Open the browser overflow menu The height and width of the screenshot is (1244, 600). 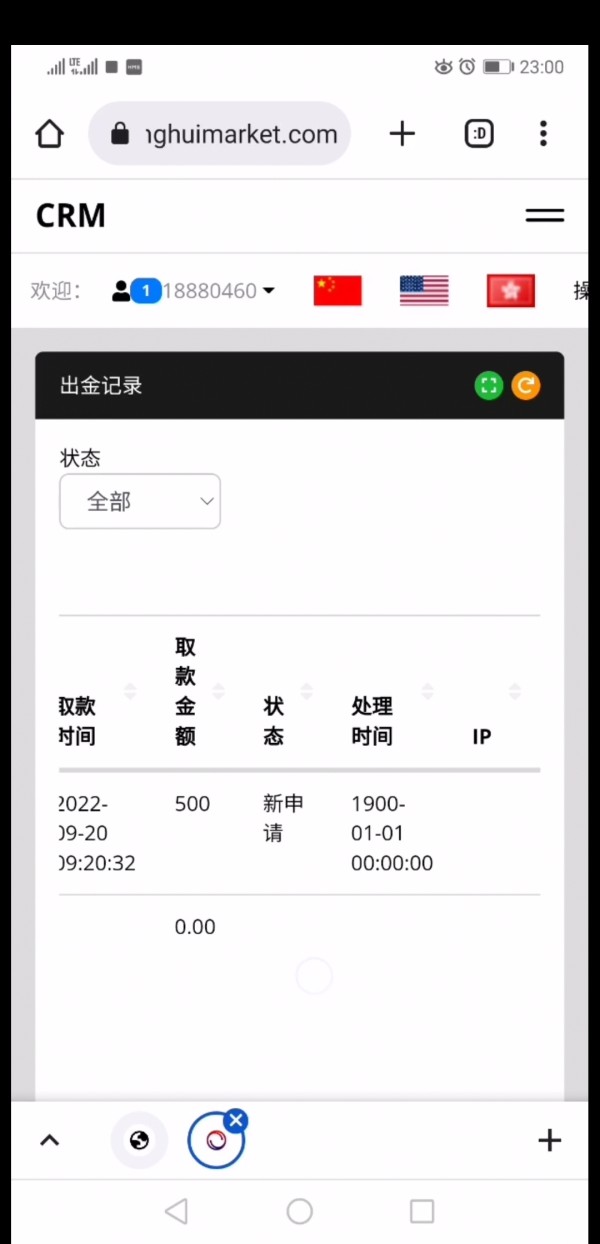tap(543, 134)
